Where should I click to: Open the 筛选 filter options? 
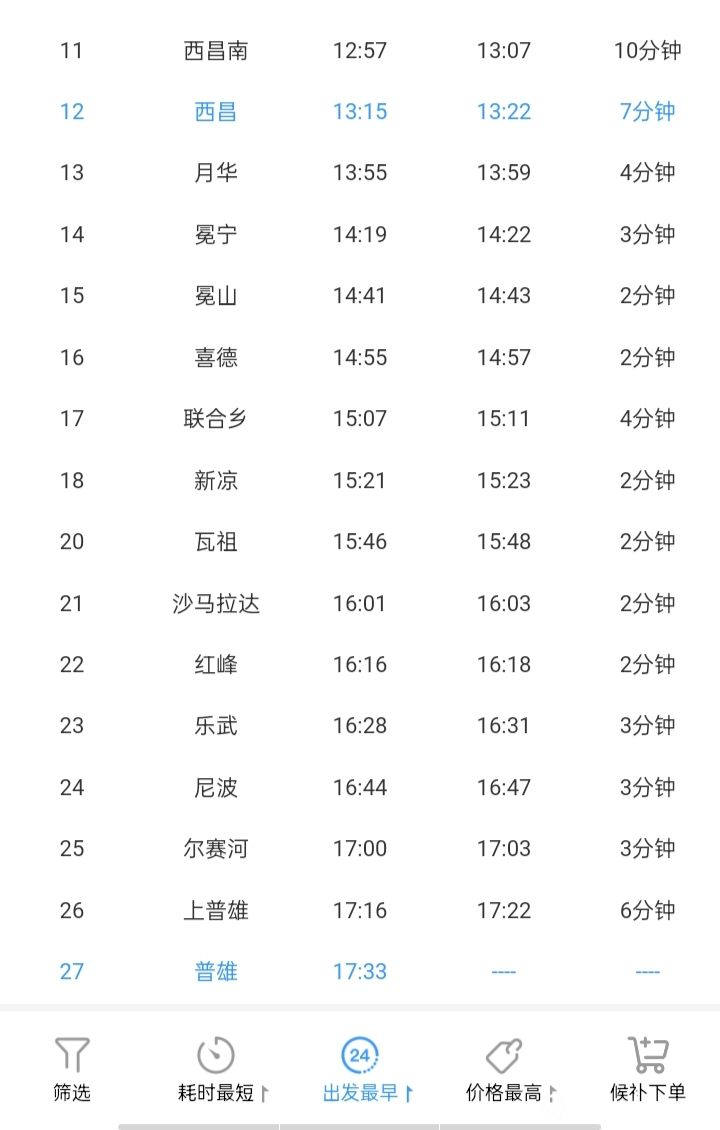coord(72,1069)
